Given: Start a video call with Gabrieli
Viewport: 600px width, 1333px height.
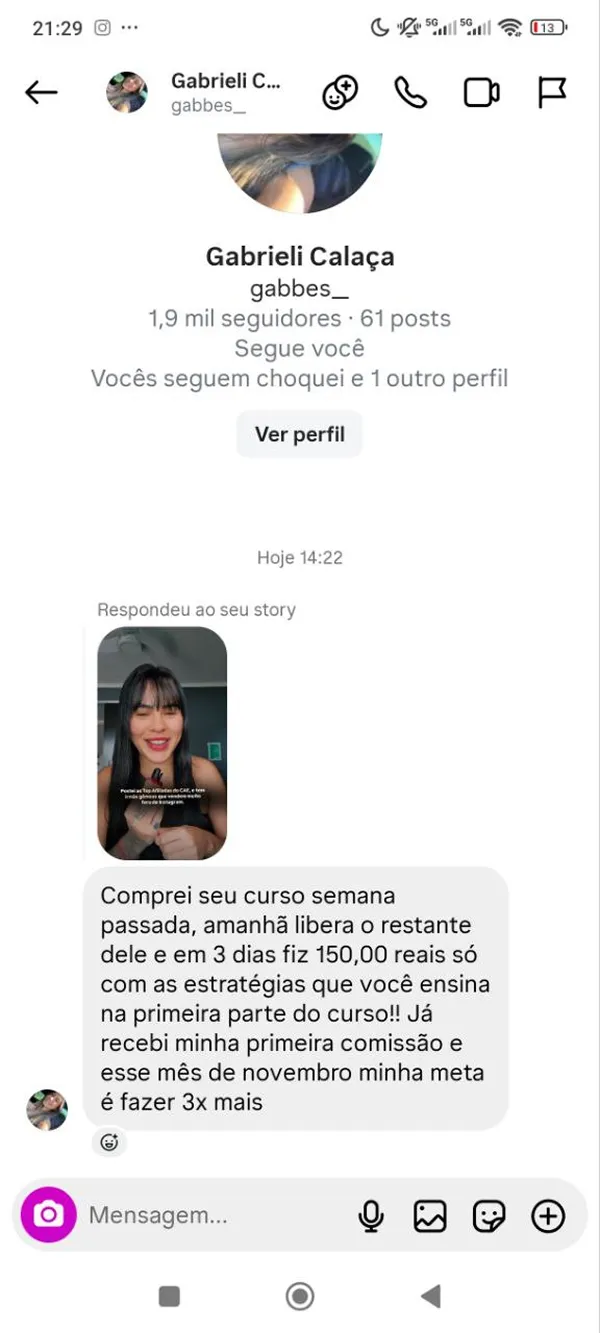Looking at the screenshot, I should 481,93.
